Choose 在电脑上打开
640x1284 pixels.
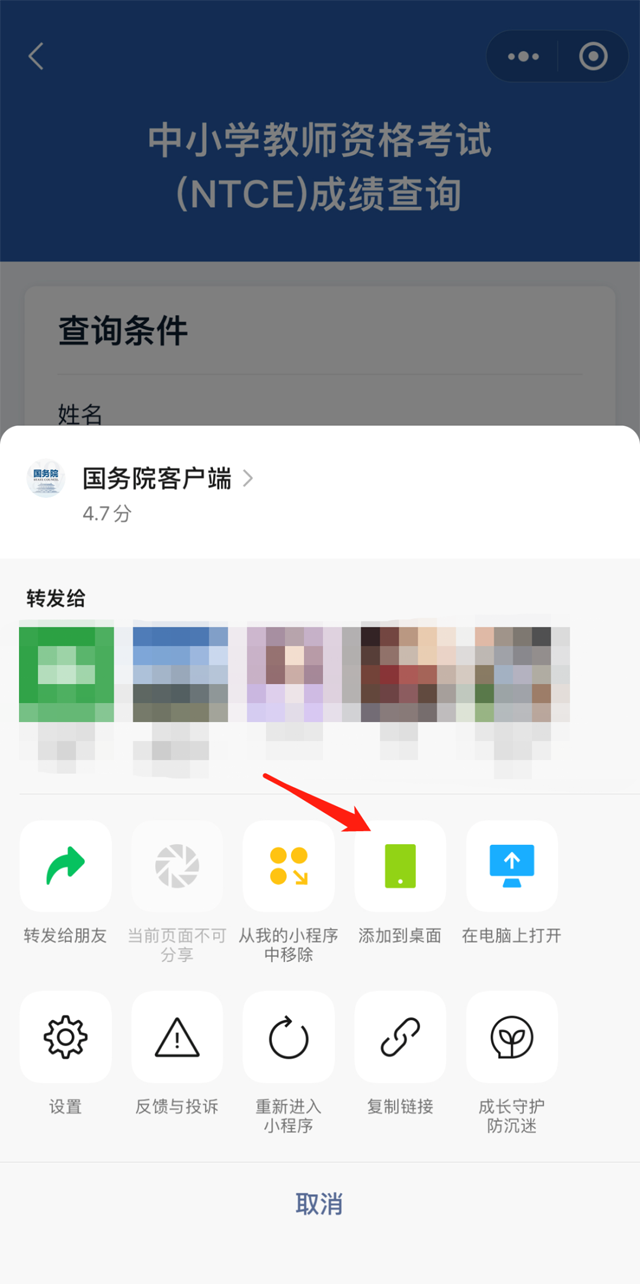(512, 866)
